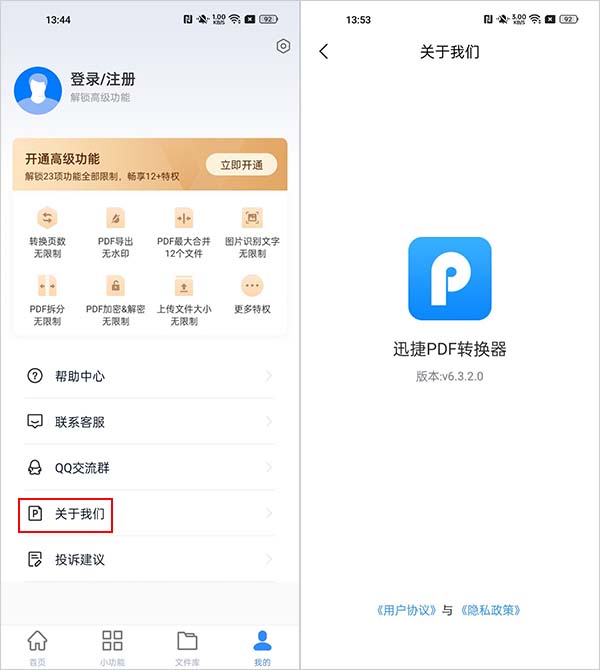600x670 pixels.
Task: Switch to the 小功能 tab
Action: tap(113, 647)
